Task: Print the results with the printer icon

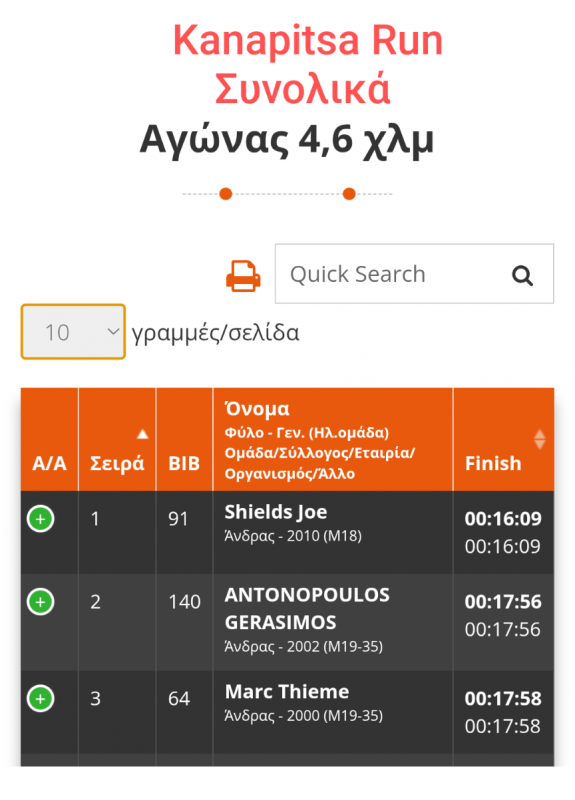Action: 243,276
